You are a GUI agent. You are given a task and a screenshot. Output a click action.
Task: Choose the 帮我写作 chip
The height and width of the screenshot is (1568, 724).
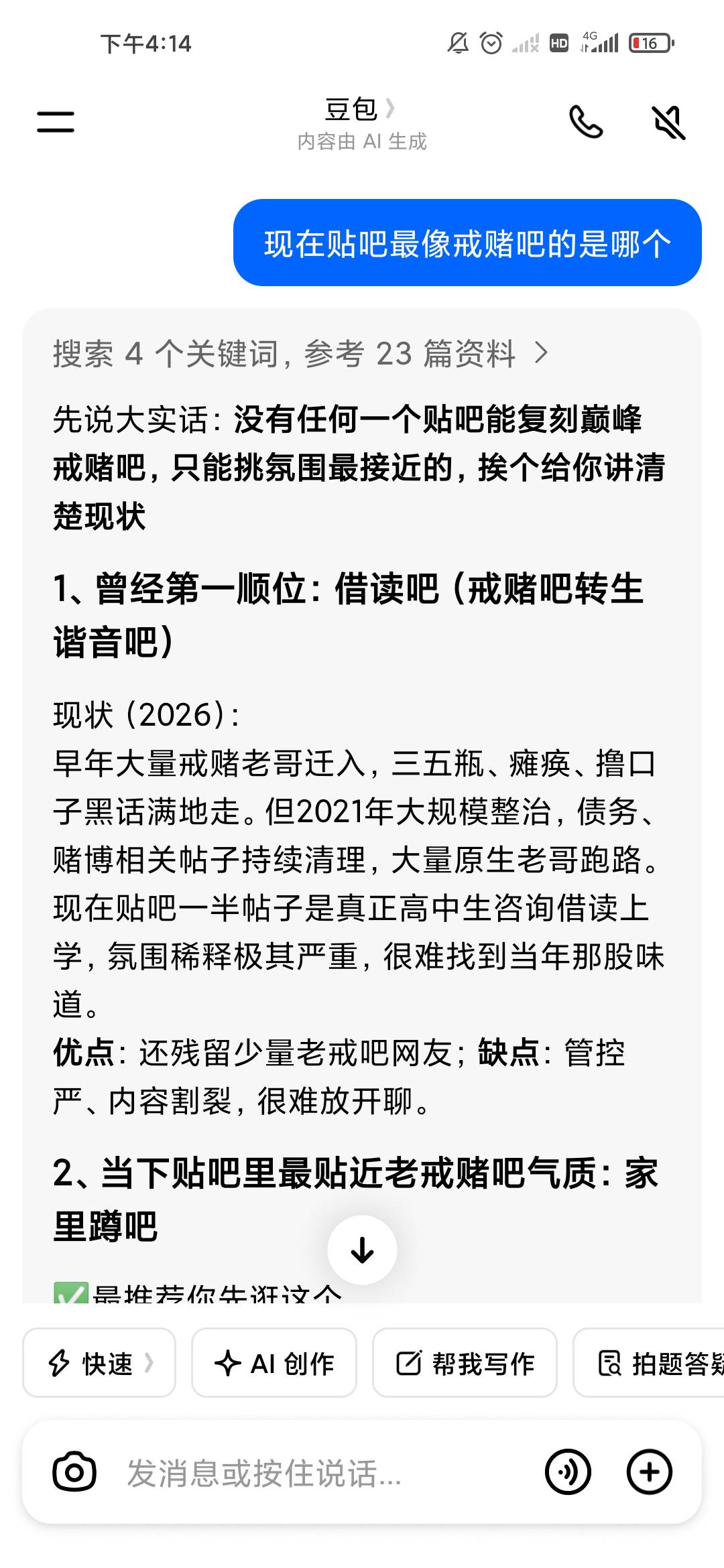click(x=465, y=1362)
